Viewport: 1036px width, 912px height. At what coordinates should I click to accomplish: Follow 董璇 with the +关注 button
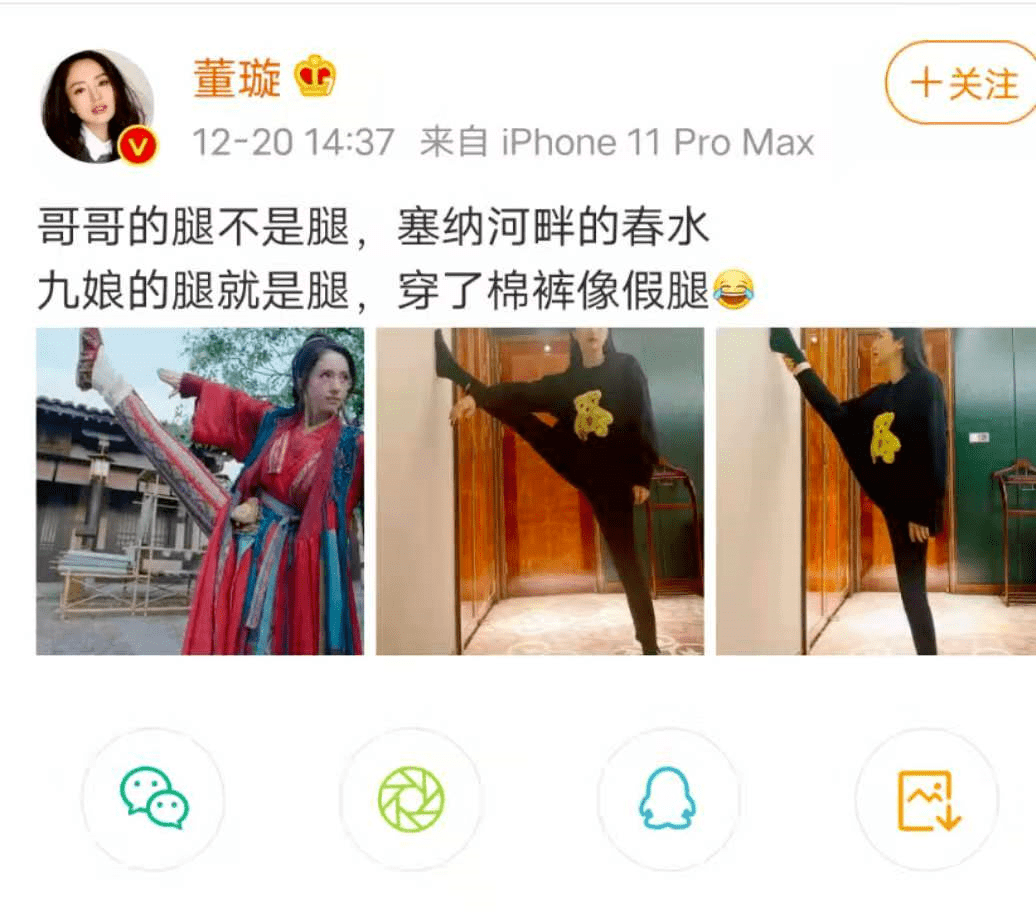click(962, 84)
